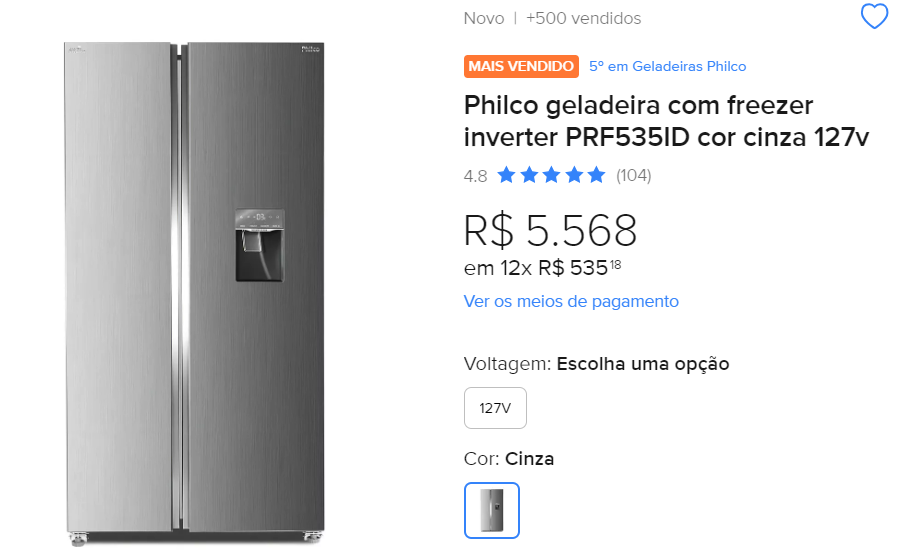The width and height of the screenshot is (921, 556).
Task: Choose the Cinza color swatch
Action: coord(492,510)
